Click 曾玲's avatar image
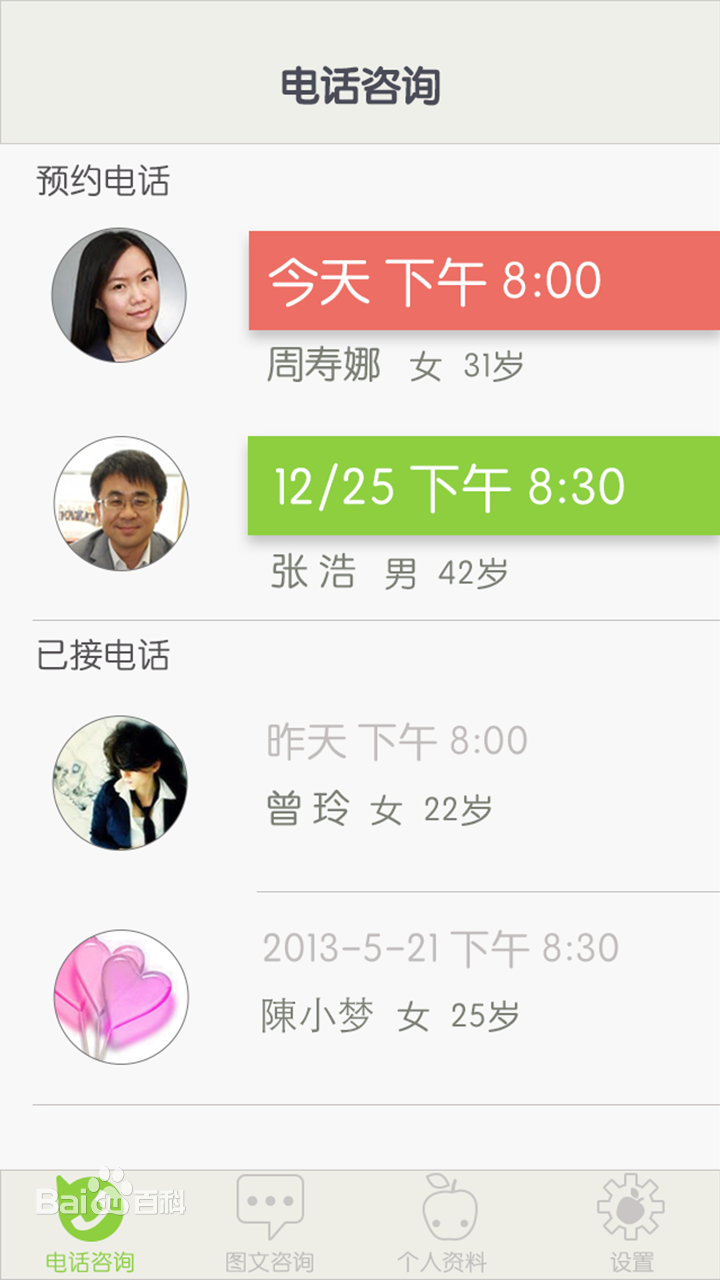Viewport: 720px width, 1280px height. (120, 782)
